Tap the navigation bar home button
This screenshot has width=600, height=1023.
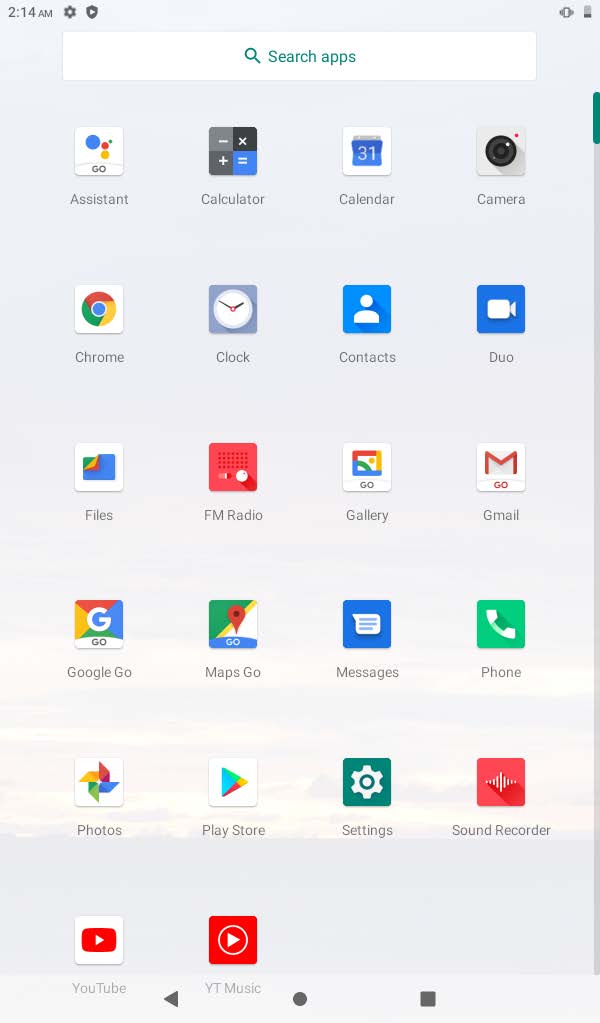[x=300, y=998]
